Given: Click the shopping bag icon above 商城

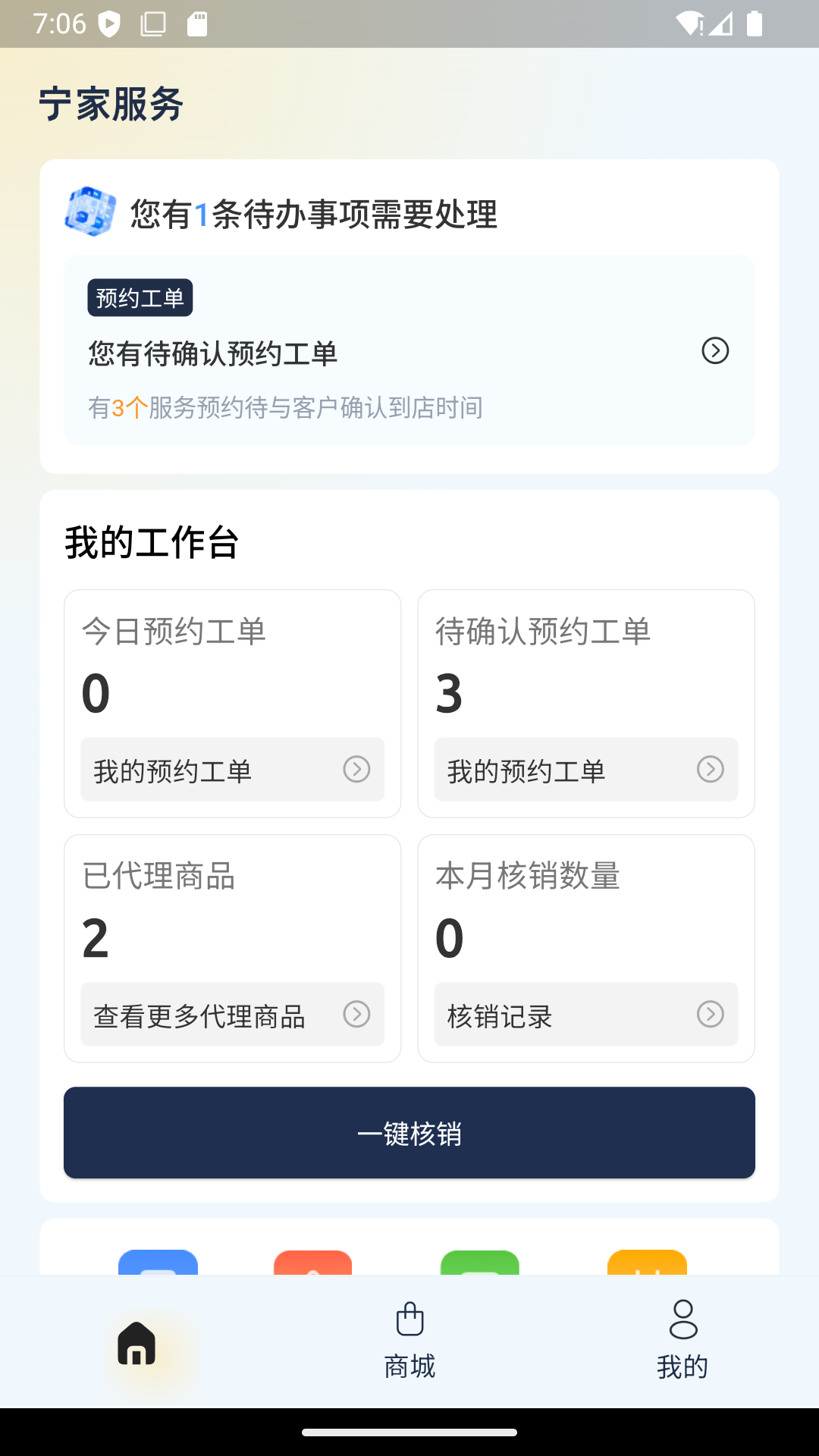Looking at the screenshot, I should [409, 1318].
